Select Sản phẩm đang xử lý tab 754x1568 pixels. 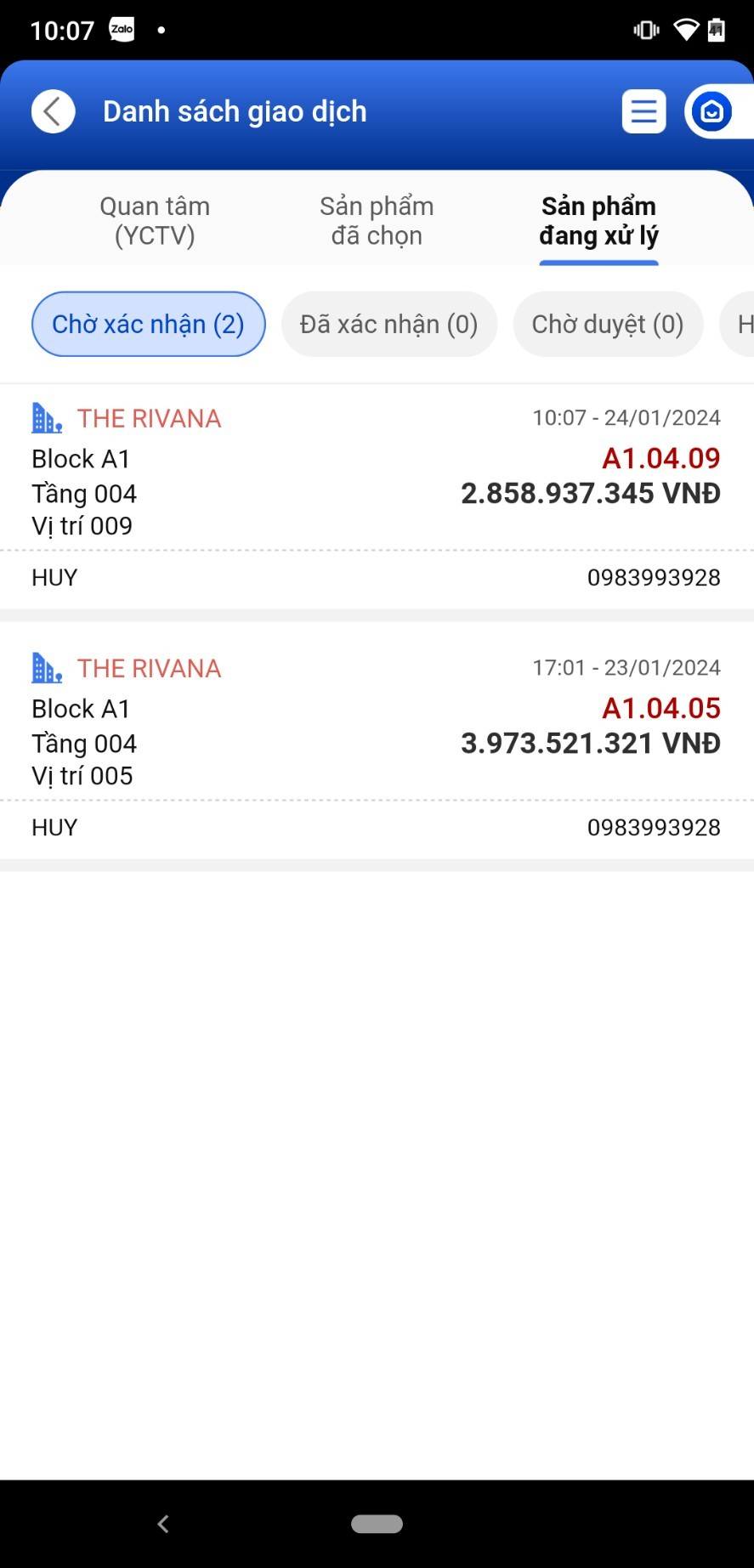pyautogui.click(x=598, y=221)
